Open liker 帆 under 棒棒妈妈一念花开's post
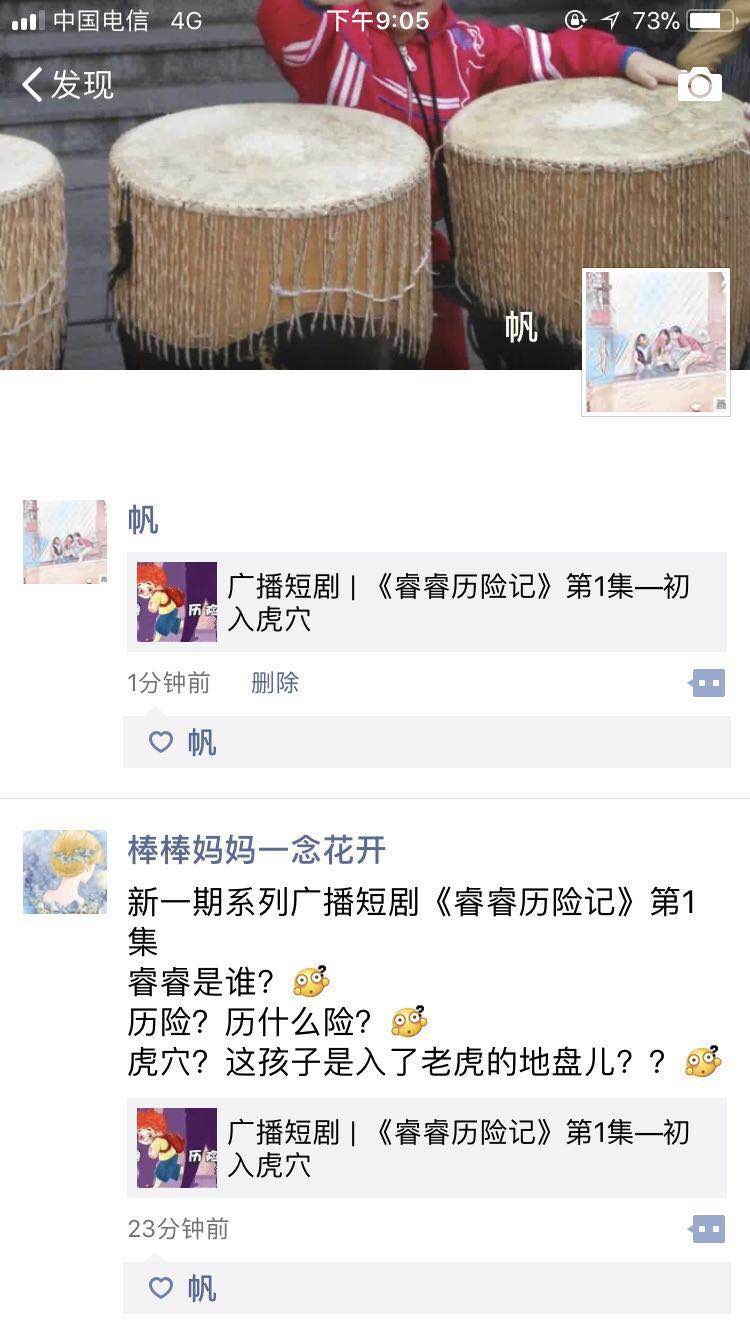This screenshot has height=1334, width=750. pos(201,1288)
